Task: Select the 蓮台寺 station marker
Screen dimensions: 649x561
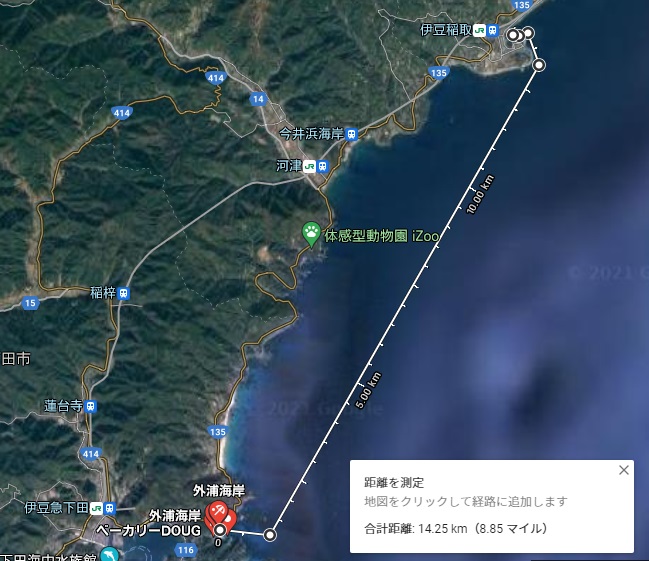Action: [x=91, y=406]
